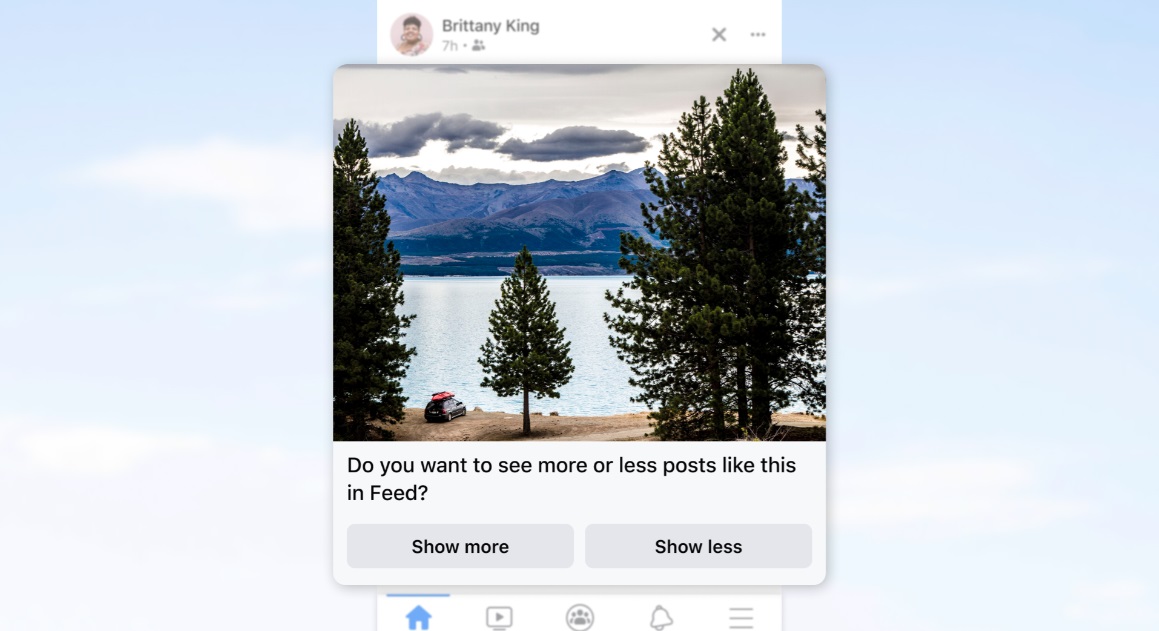
Task: Open the hamburger menu tab
Action: (x=741, y=617)
